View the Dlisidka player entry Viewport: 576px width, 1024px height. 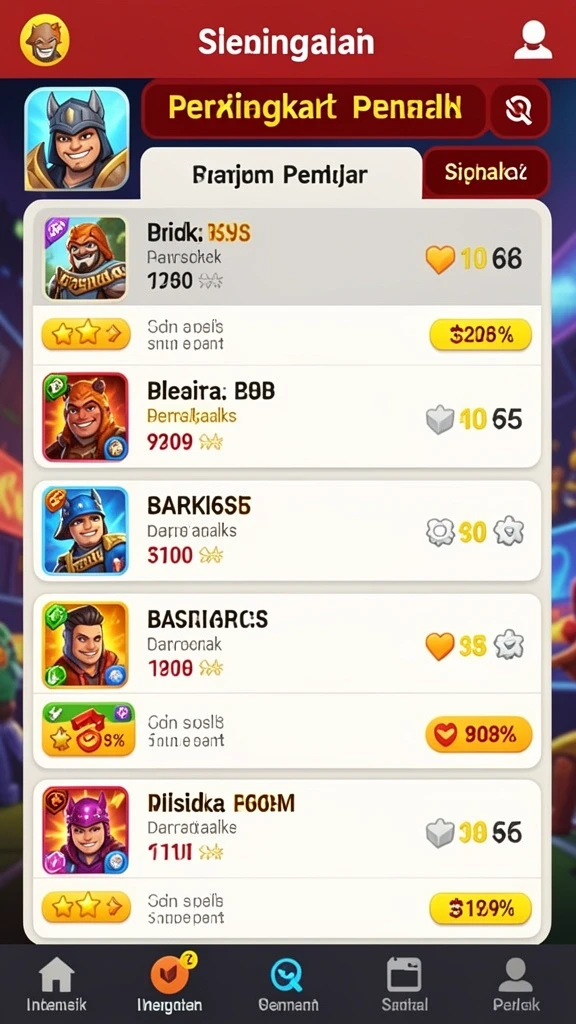287,828
